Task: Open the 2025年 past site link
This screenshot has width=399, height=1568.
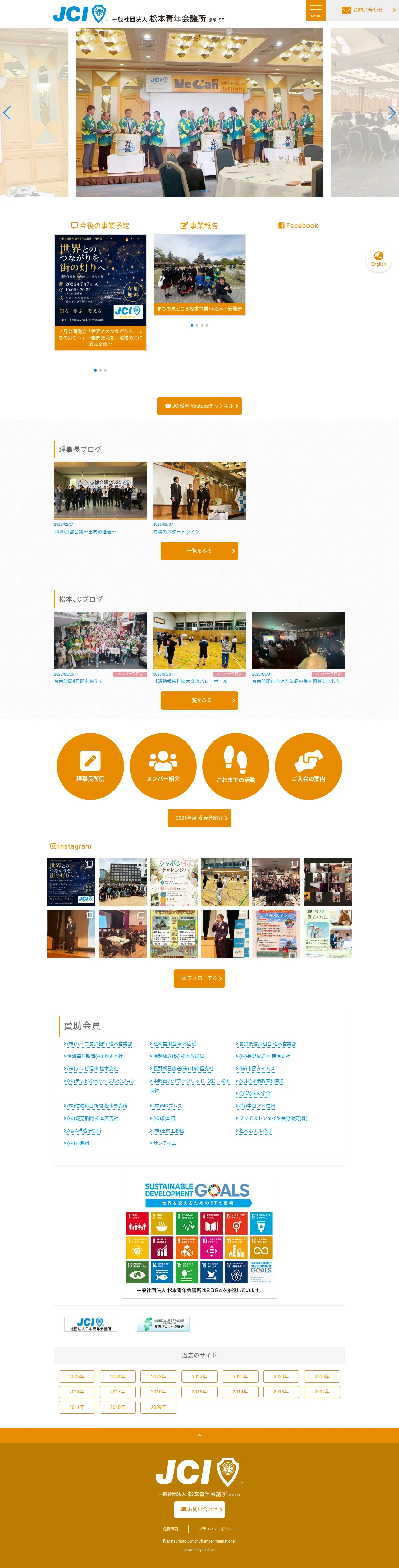Action: pyautogui.click(x=77, y=1376)
